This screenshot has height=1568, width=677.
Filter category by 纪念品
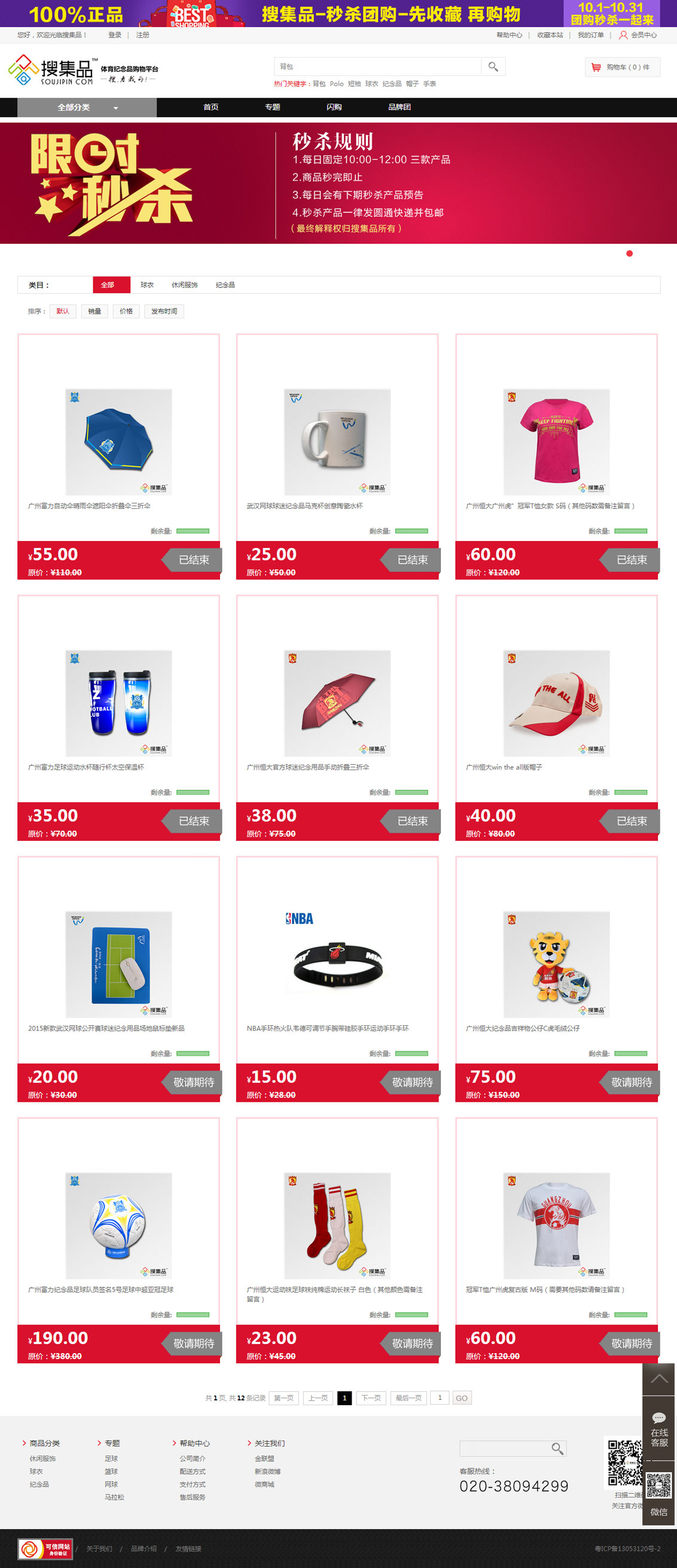225,285
